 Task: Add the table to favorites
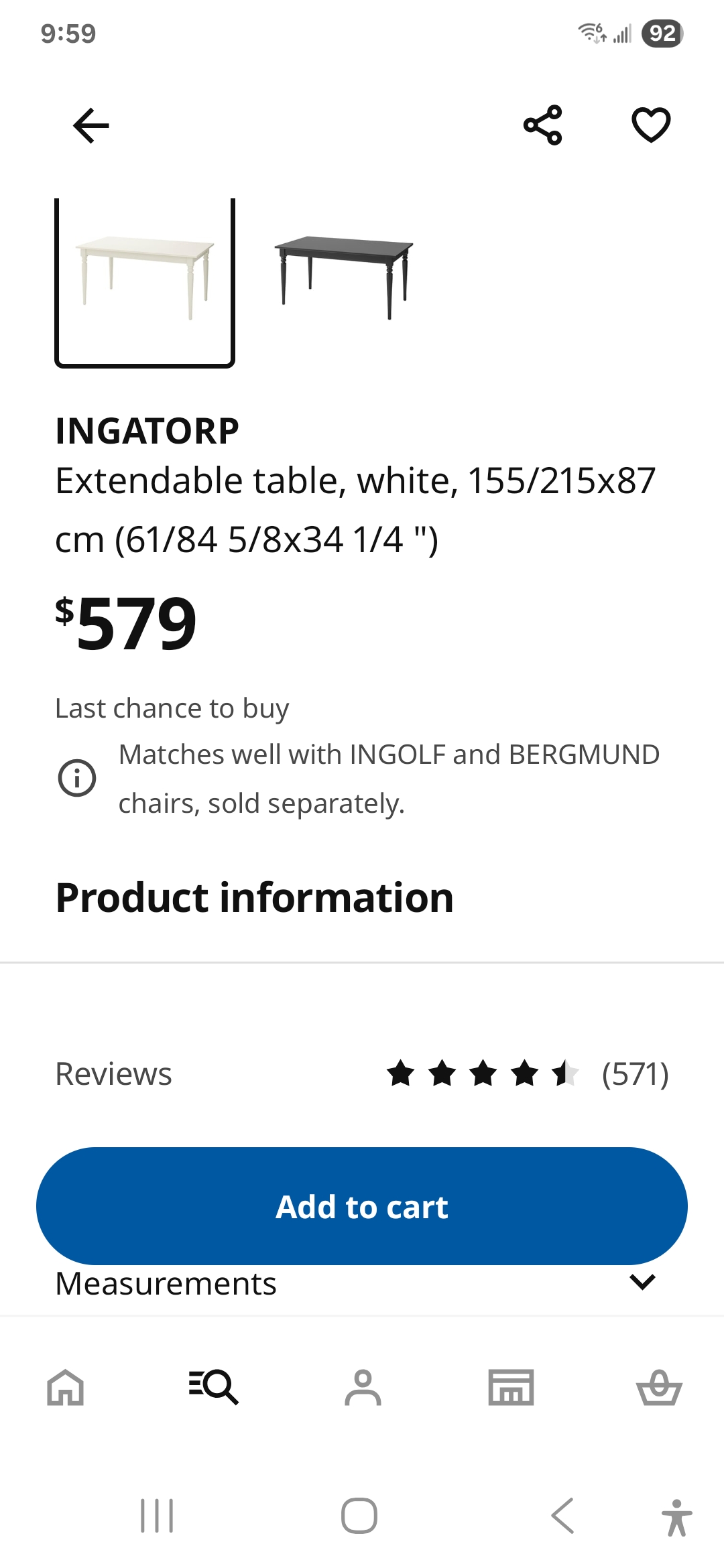coord(651,125)
